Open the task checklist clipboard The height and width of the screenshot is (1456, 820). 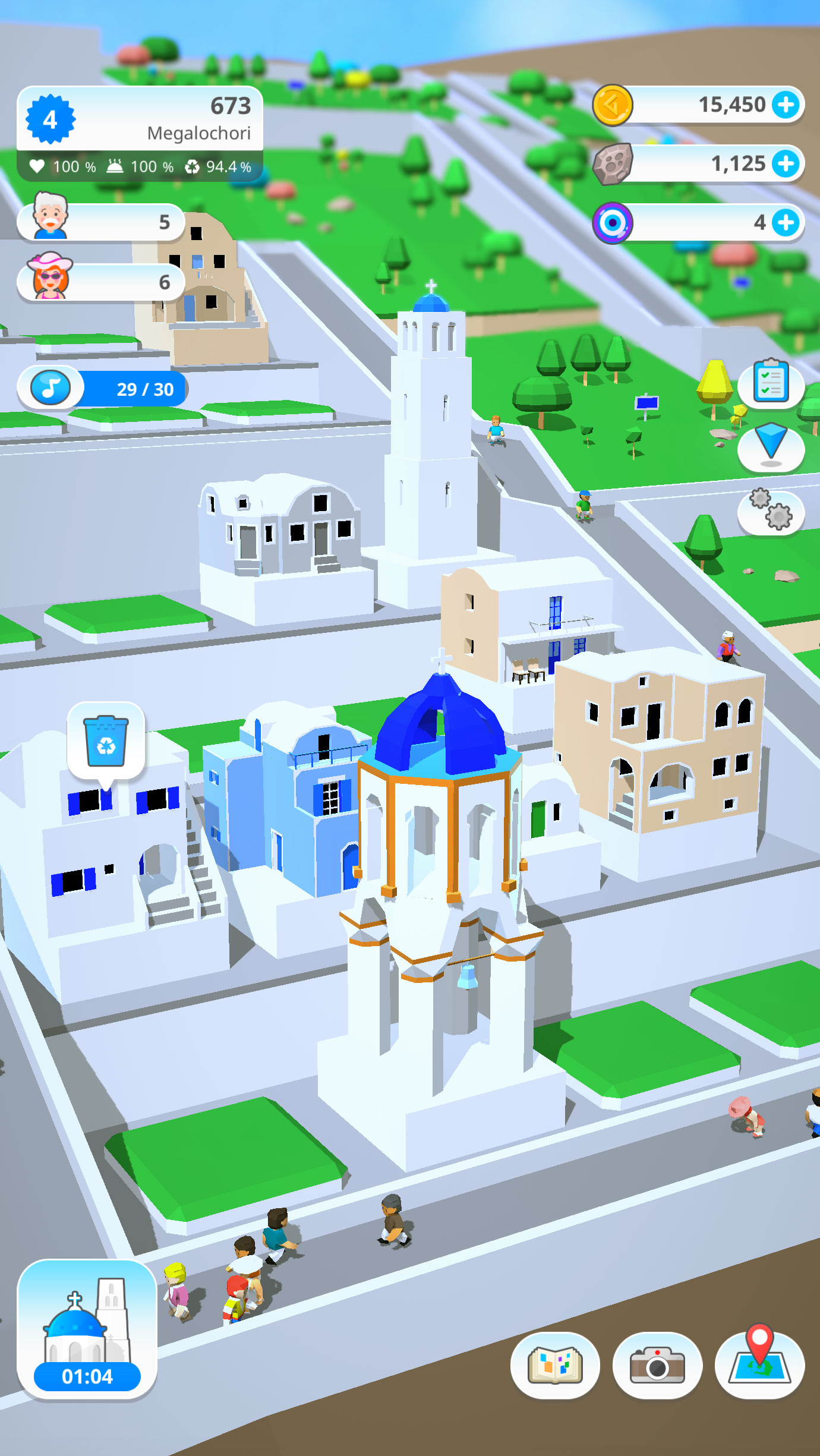click(x=771, y=382)
